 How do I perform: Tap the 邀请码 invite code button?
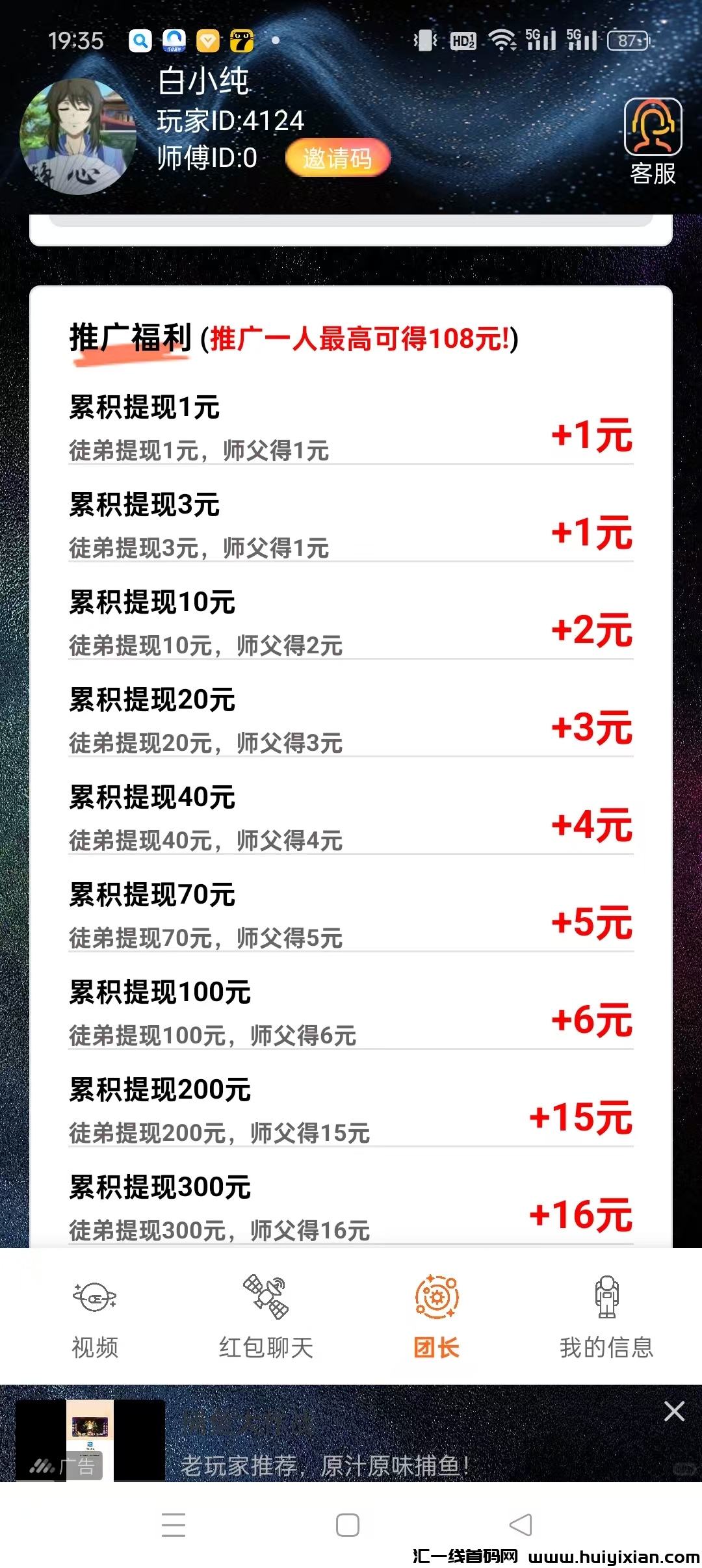[x=337, y=158]
